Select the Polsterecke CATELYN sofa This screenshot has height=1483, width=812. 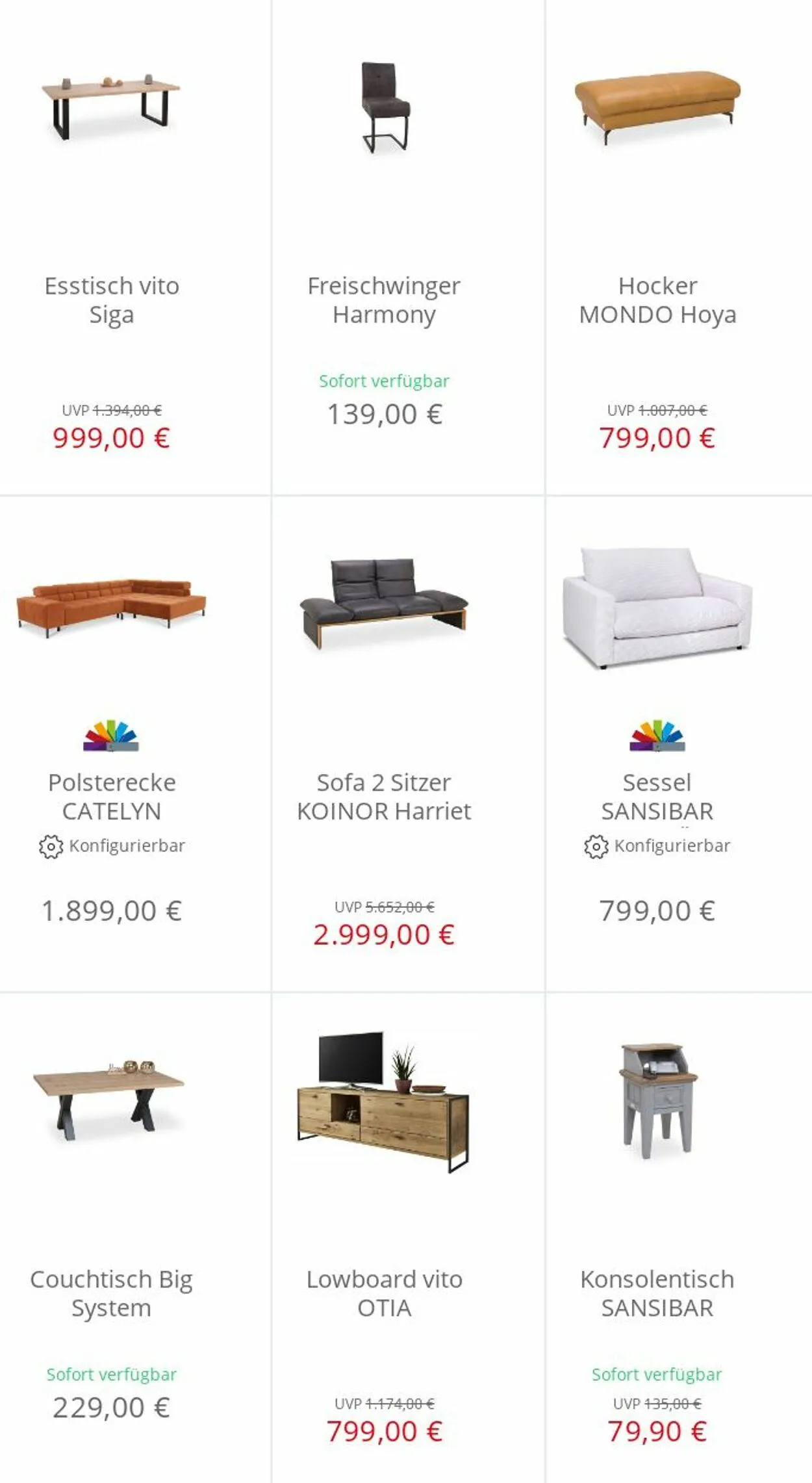coord(112,796)
